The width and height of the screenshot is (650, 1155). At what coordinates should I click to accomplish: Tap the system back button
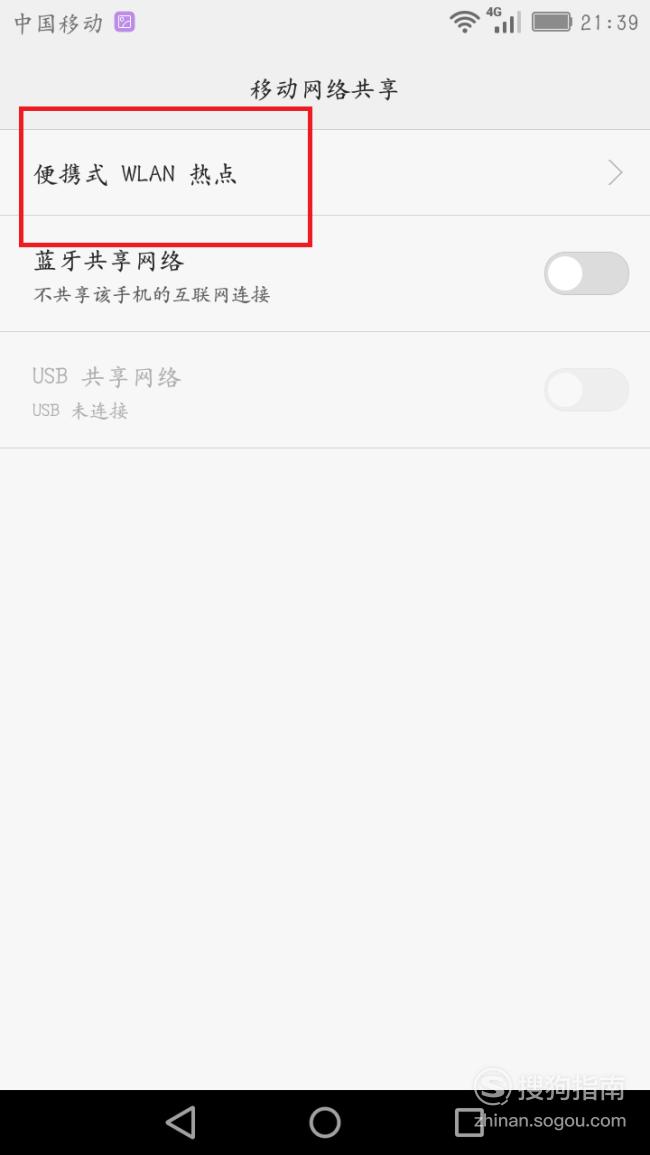[x=181, y=1123]
